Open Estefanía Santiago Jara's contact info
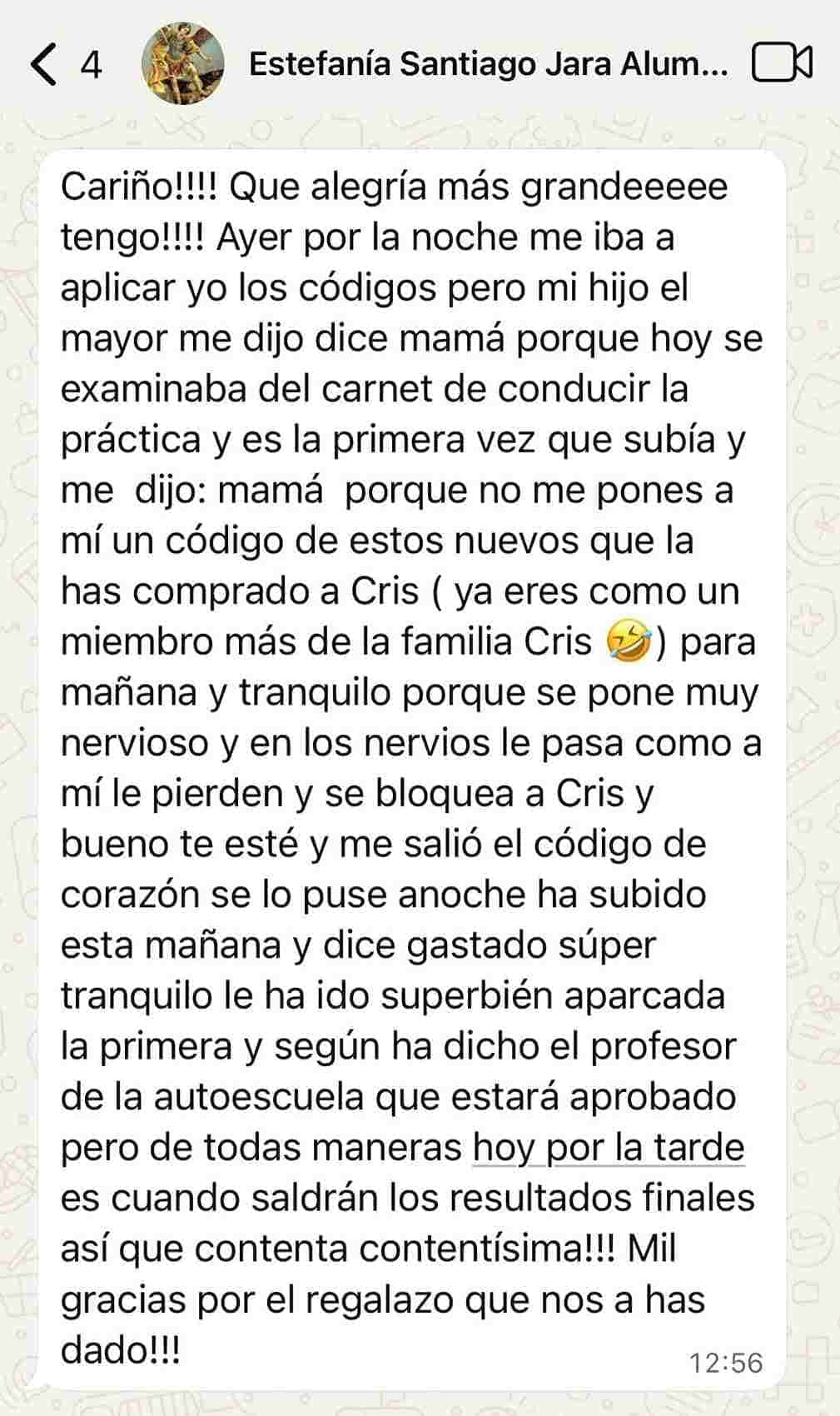This screenshot has height=1416, width=840. click(x=488, y=64)
